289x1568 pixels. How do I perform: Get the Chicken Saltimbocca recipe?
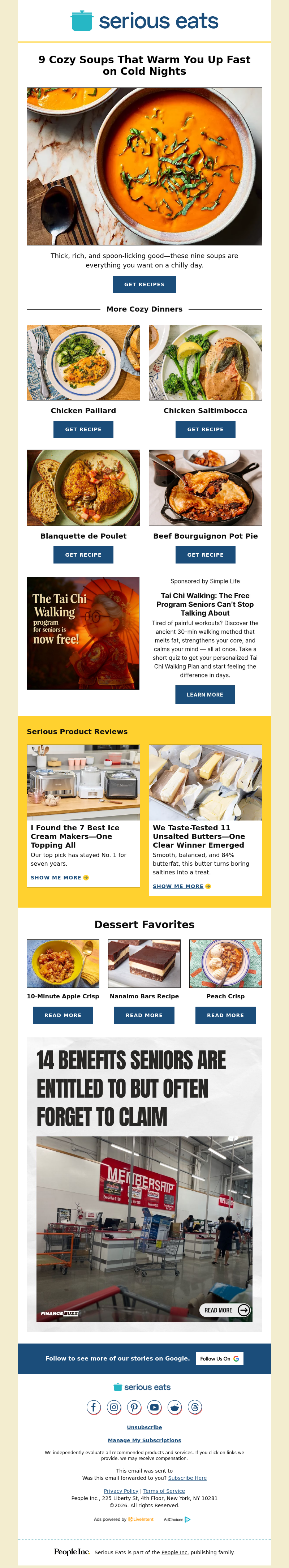click(205, 429)
